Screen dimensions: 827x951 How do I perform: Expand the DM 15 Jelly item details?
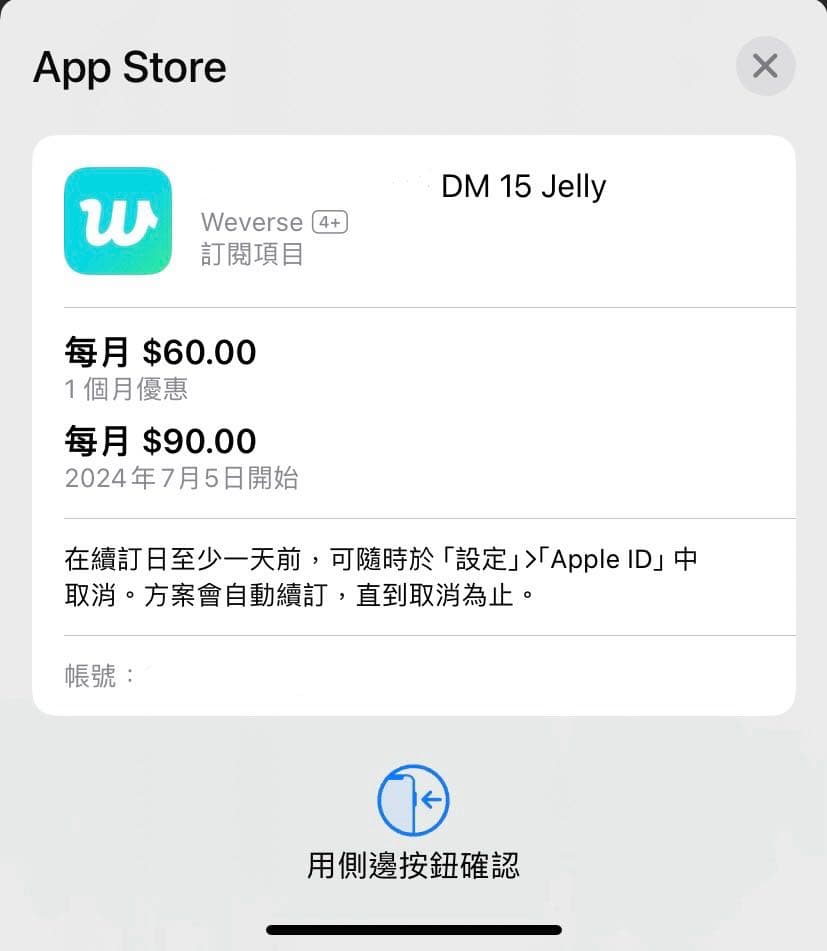pyautogui.click(x=523, y=186)
